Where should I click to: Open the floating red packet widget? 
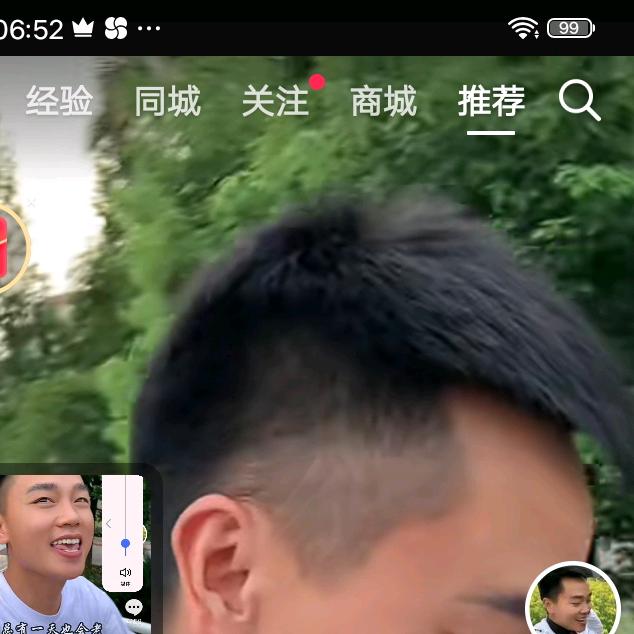(x=8, y=248)
